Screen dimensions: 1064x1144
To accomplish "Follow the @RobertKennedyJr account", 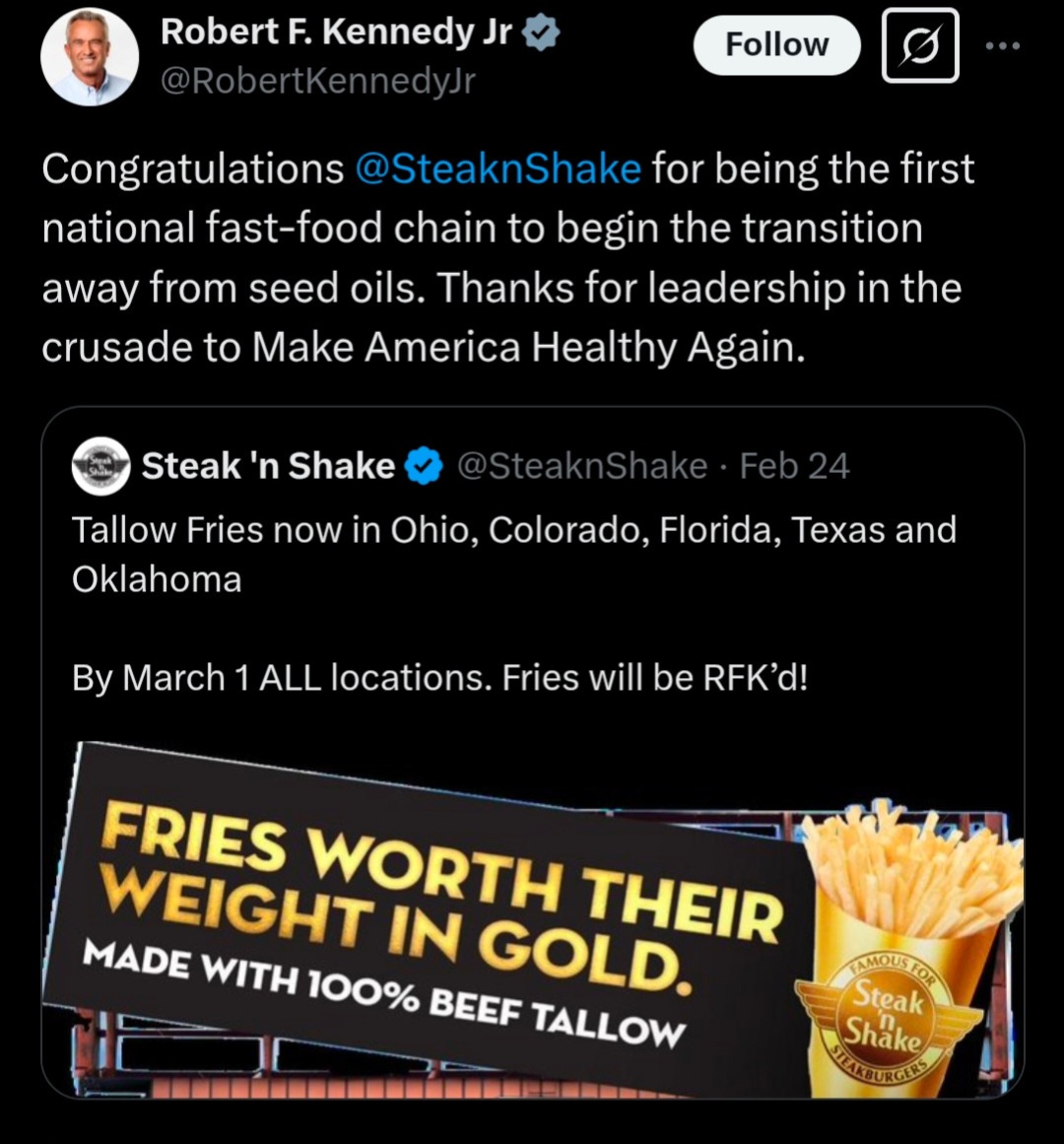I will [776, 45].
